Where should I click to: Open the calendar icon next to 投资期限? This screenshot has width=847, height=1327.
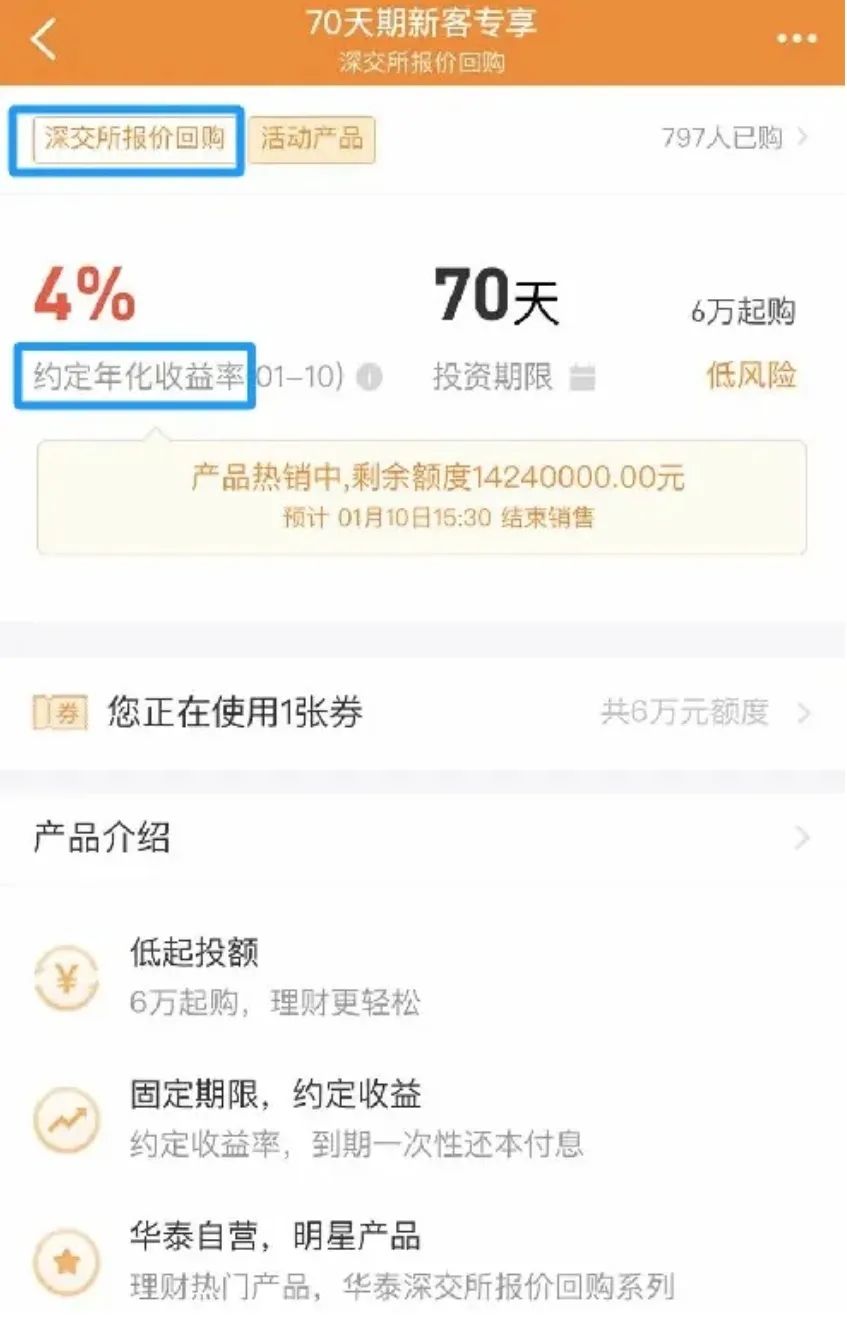(x=582, y=377)
